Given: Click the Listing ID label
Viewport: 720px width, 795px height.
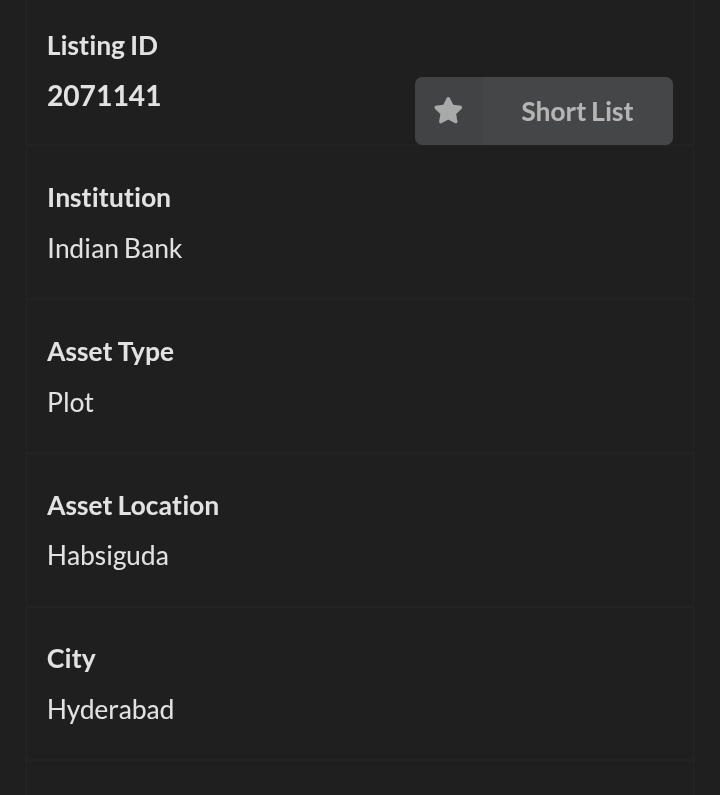Looking at the screenshot, I should (x=102, y=45).
